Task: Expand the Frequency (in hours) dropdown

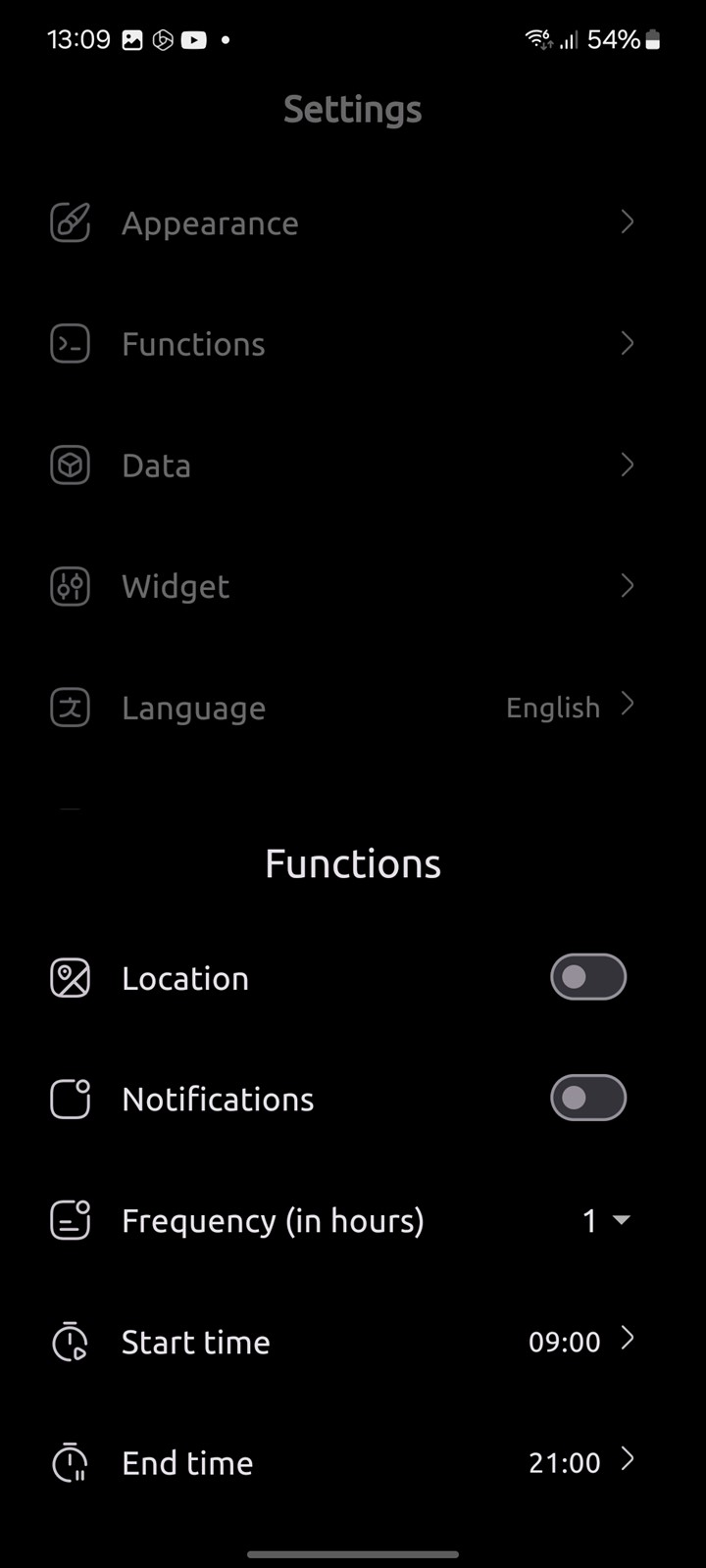Action: point(605,1220)
